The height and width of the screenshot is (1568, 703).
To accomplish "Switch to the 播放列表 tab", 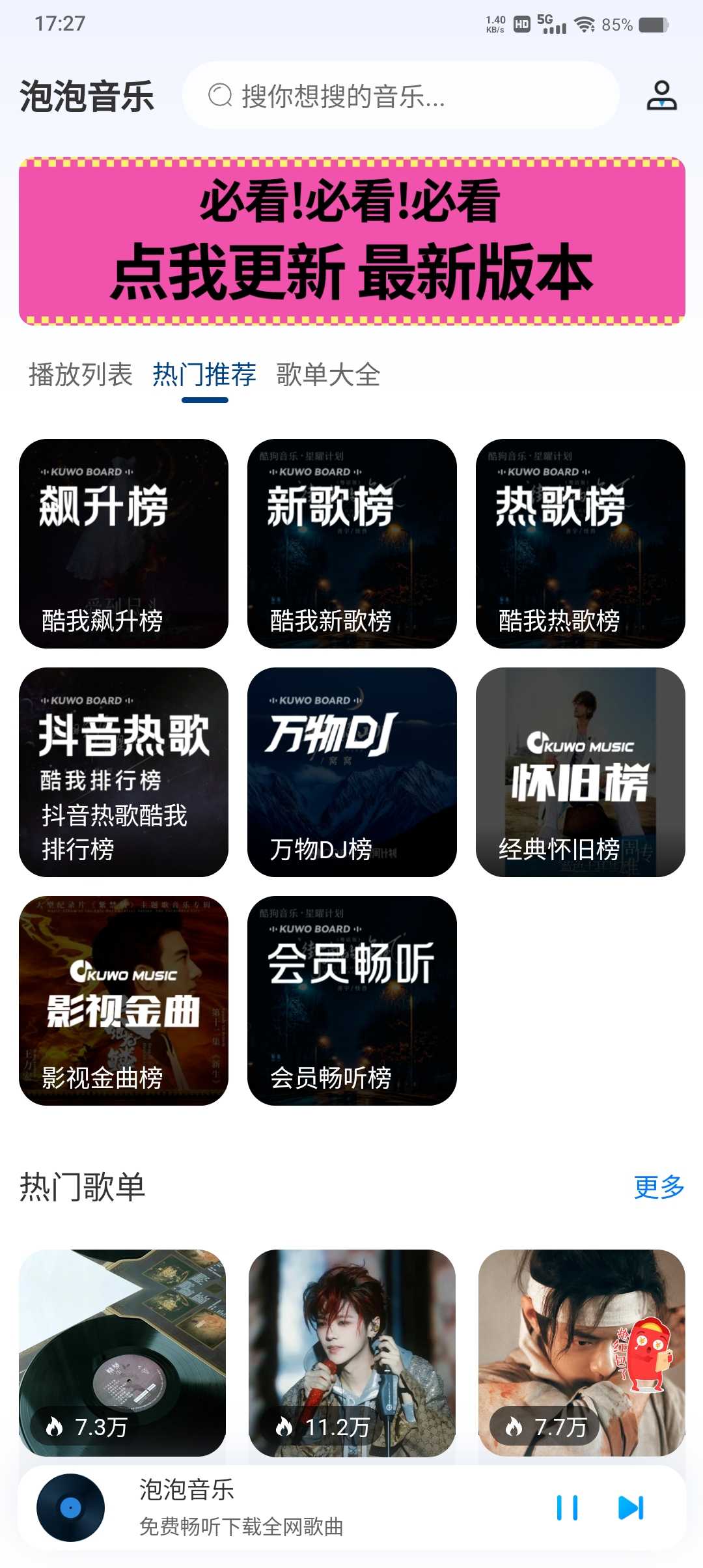I will pos(80,375).
